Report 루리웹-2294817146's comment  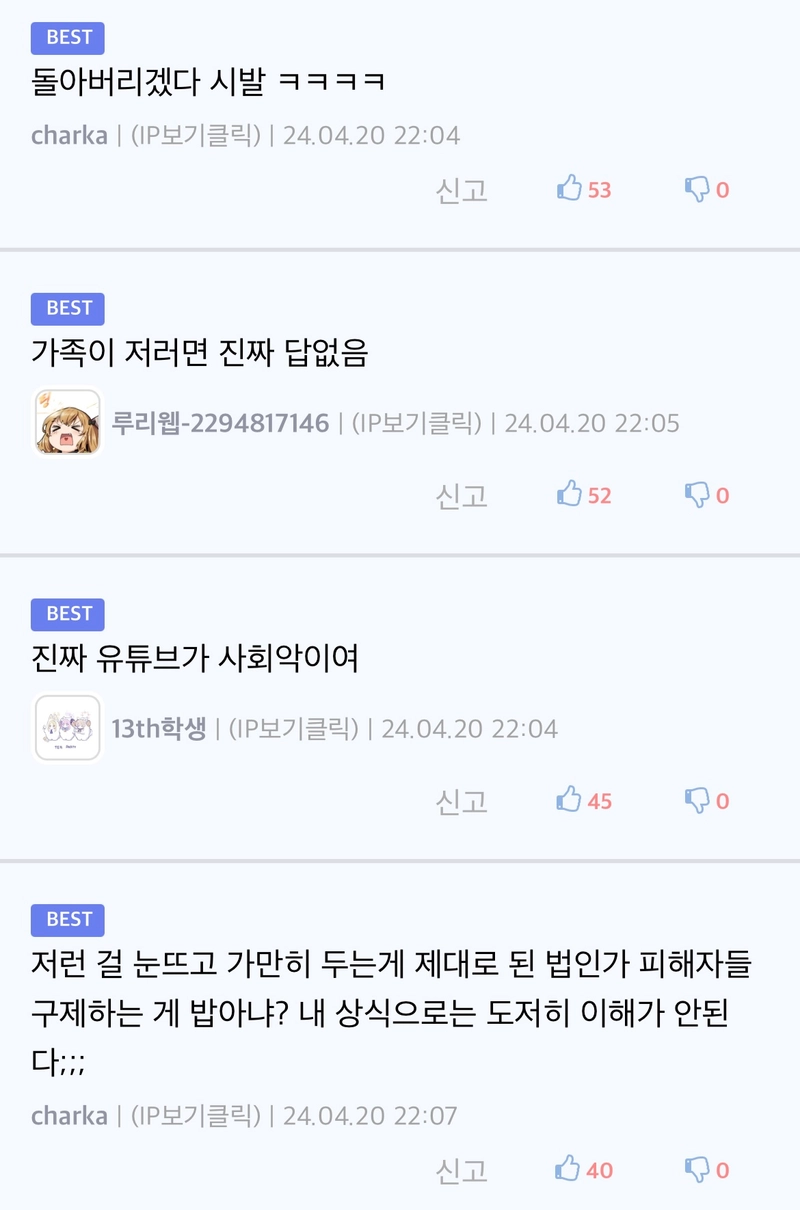pos(462,496)
